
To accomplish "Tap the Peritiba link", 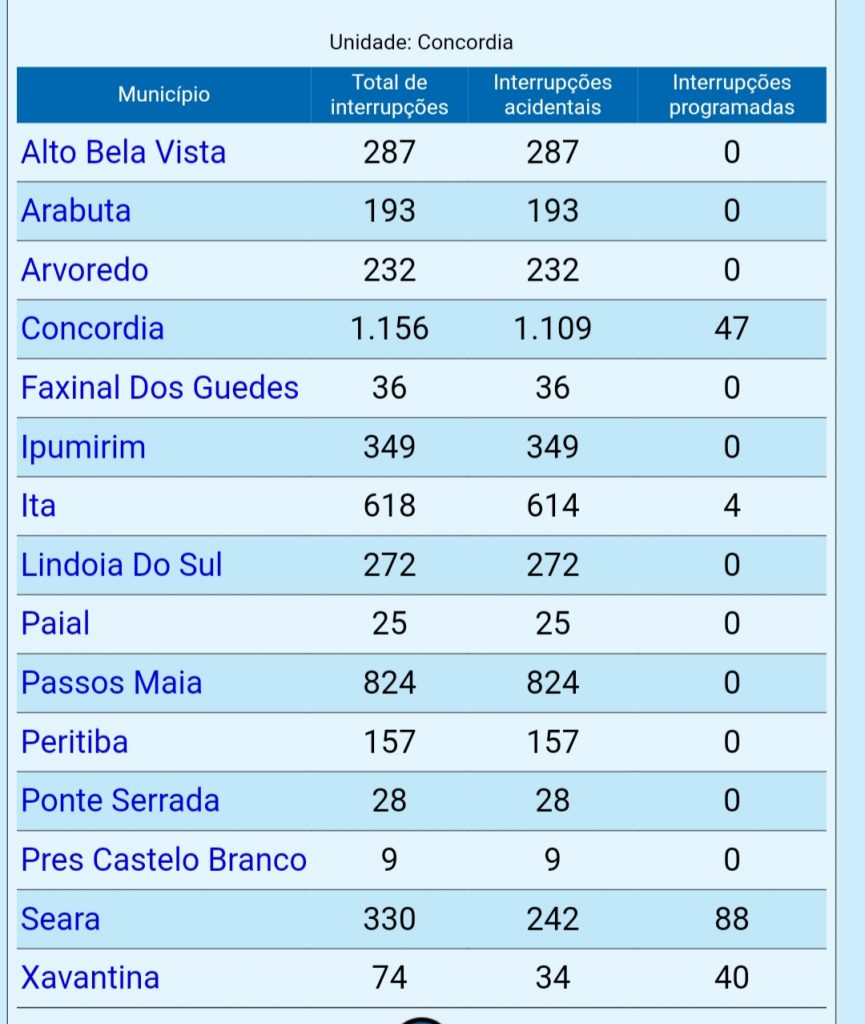I will (x=74, y=742).
